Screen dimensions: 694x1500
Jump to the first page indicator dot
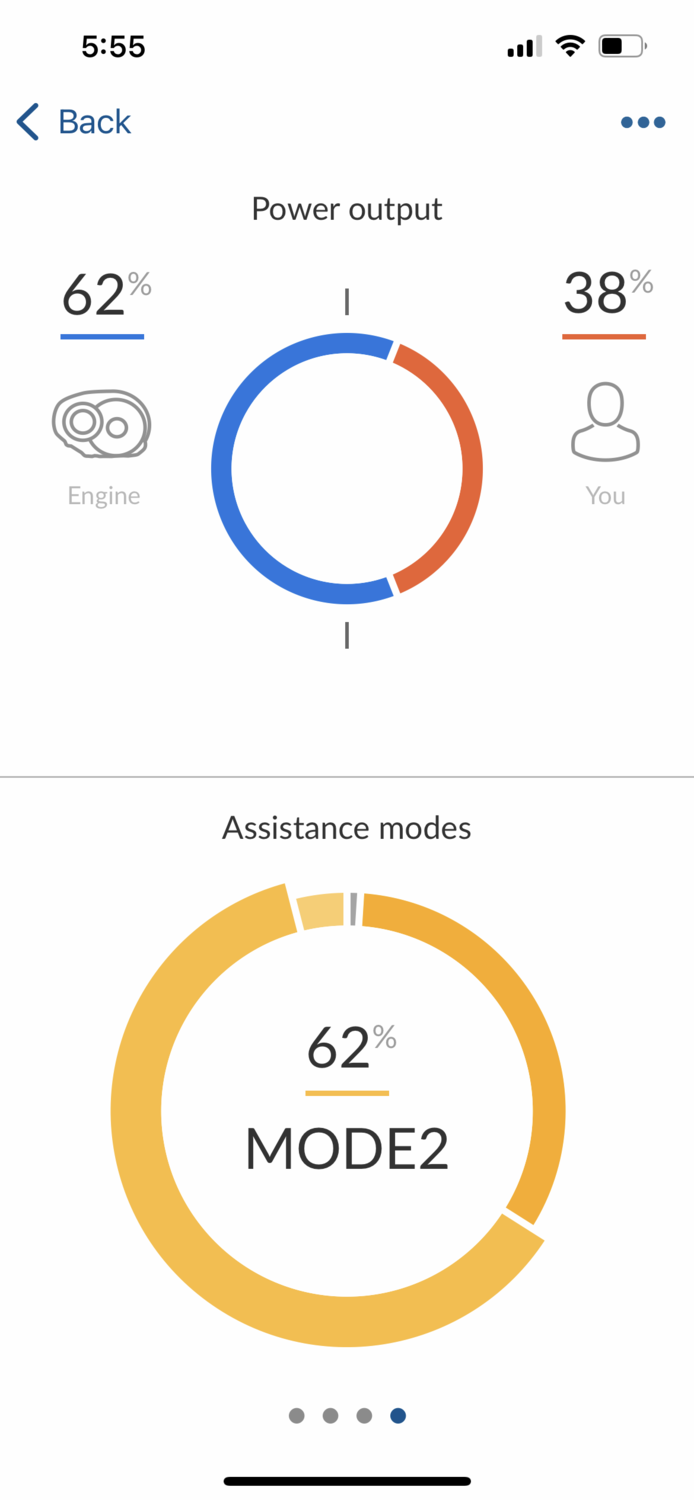click(296, 1415)
